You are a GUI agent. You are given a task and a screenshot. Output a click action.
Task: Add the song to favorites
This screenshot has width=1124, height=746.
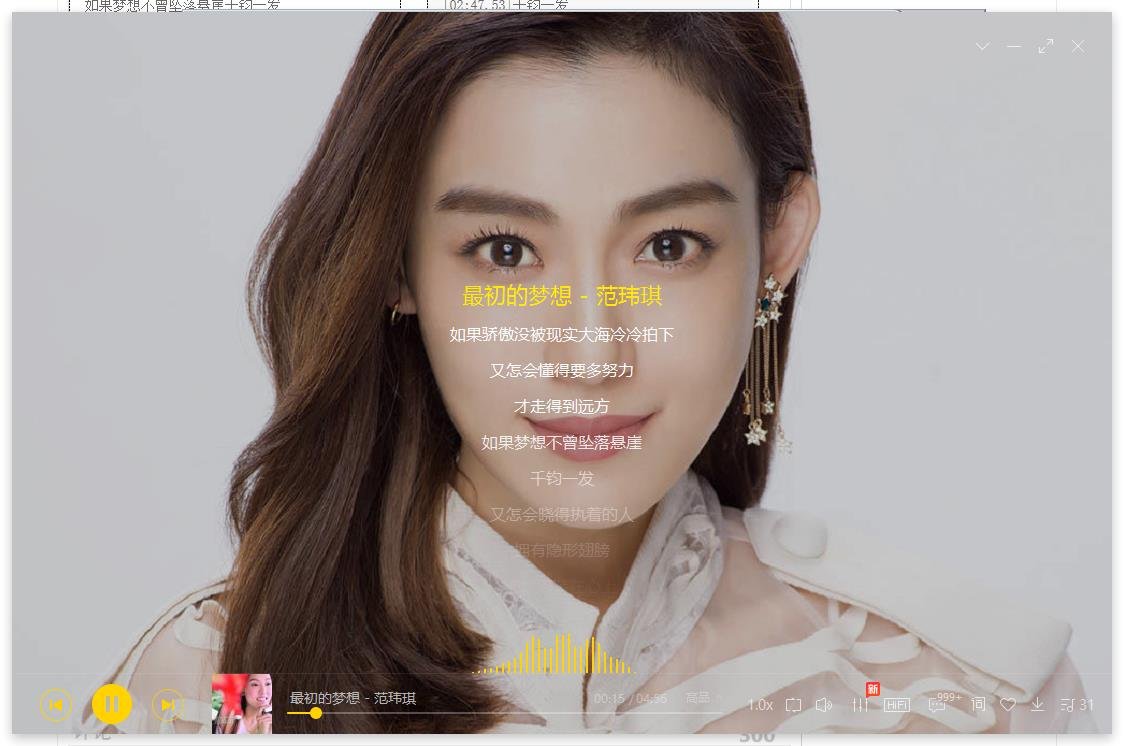pyautogui.click(x=1008, y=705)
